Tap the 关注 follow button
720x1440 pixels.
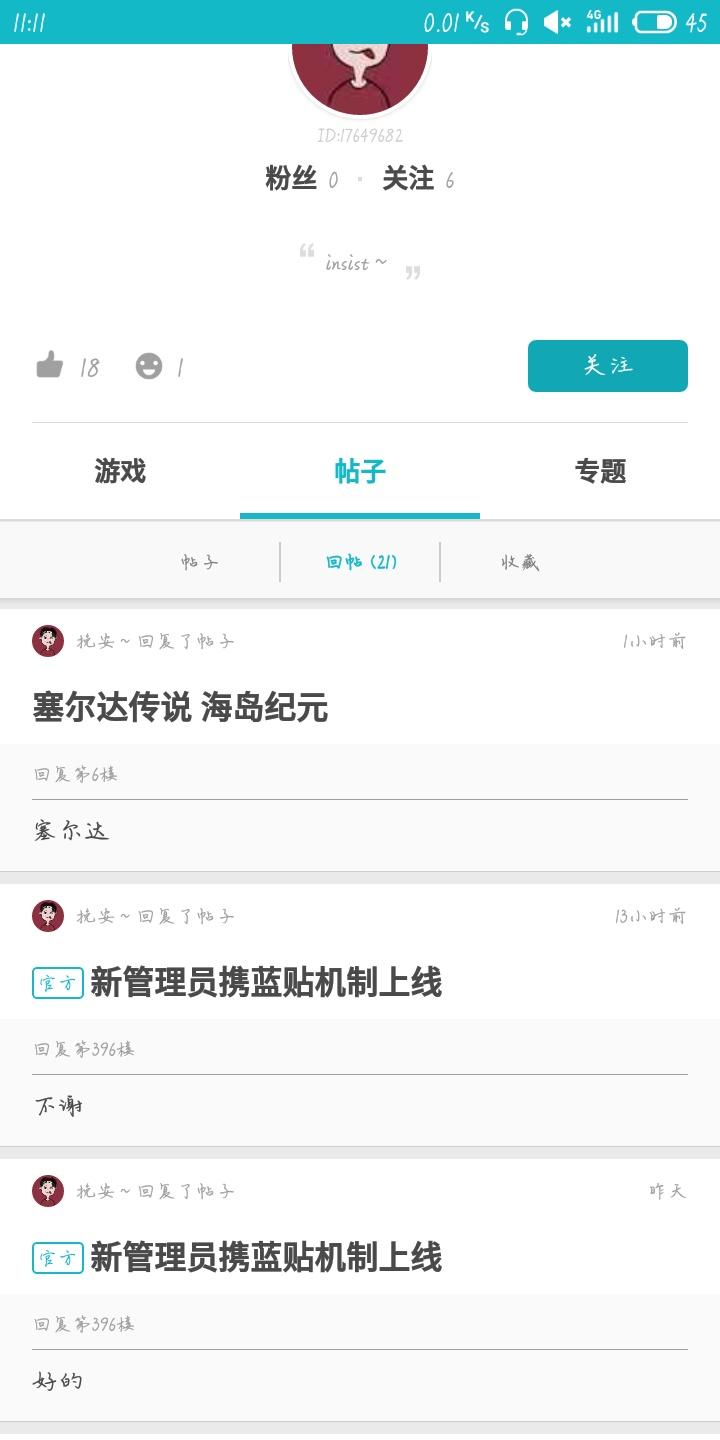[x=607, y=366]
